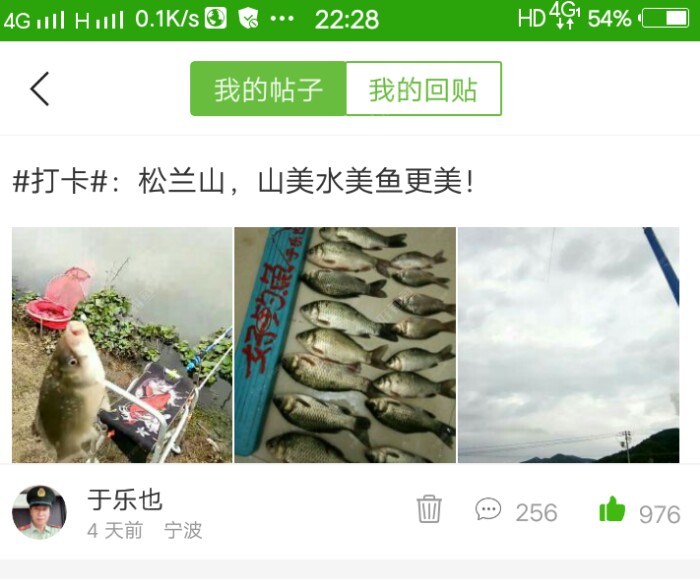Open 于乐也's profile avatar
The height and width of the screenshot is (585, 700).
(x=39, y=512)
